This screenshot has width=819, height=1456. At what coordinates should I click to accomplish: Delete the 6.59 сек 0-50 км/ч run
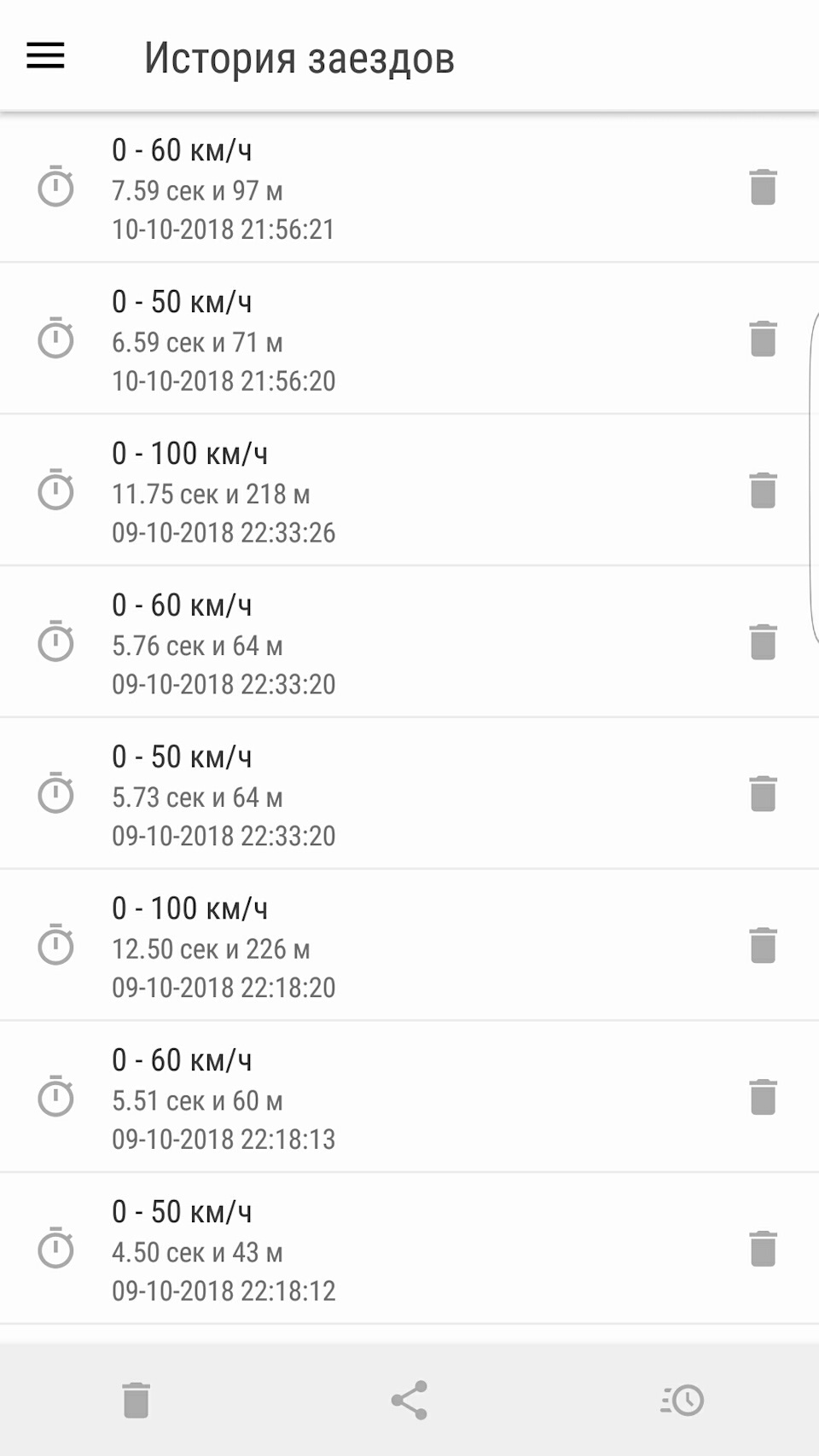click(763, 339)
